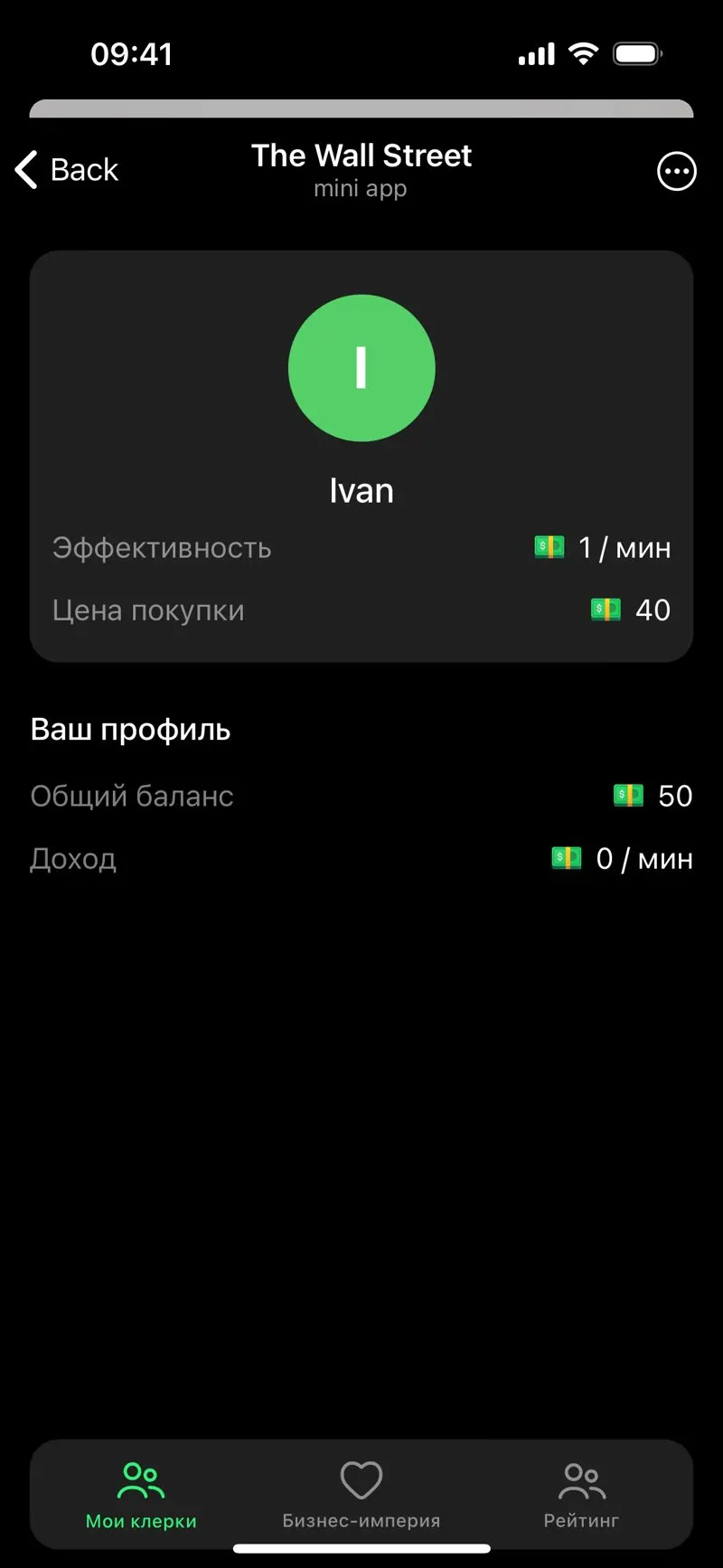Open the mini app overflow menu
723x1568 pixels.
coord(676,171)
